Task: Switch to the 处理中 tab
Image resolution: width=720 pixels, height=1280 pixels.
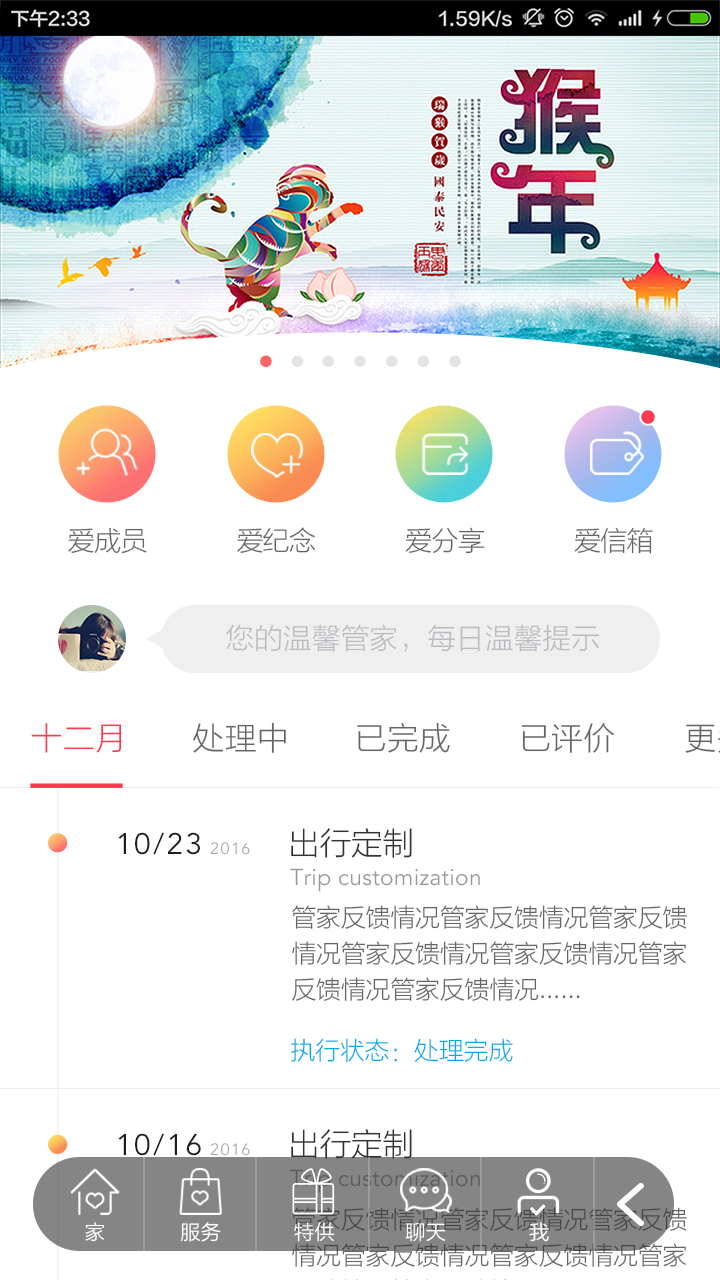Action: click(240, 739)
